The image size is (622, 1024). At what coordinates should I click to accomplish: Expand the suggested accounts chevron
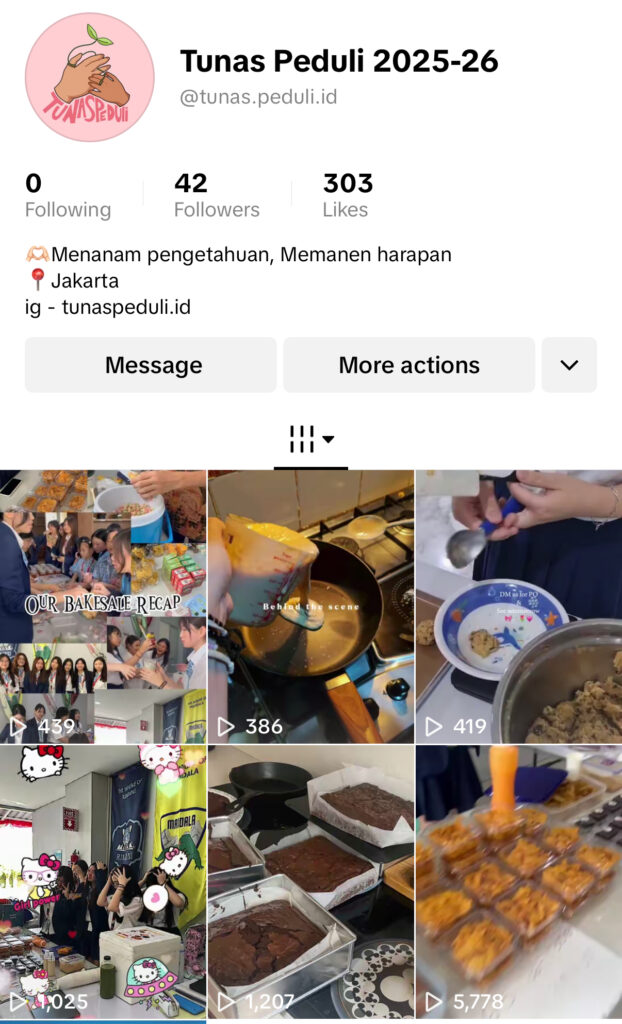[x=569, y=365]
